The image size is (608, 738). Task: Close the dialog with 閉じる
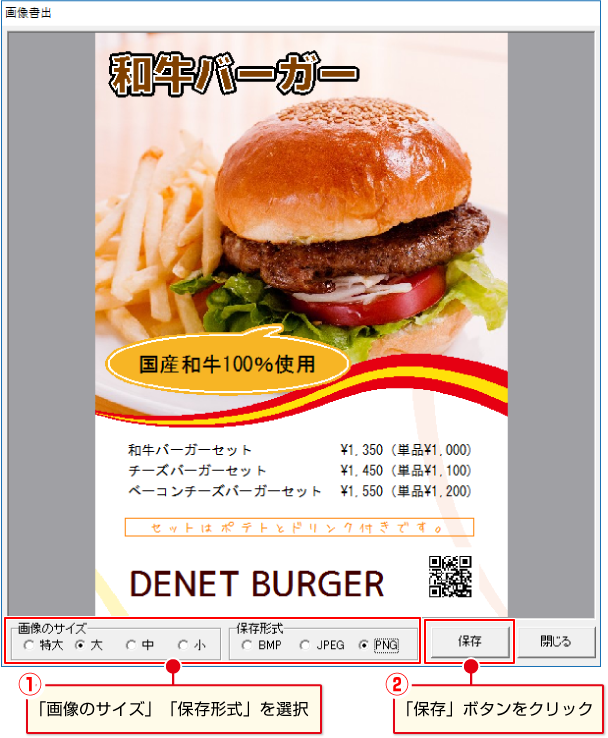[x=556, y=642]
